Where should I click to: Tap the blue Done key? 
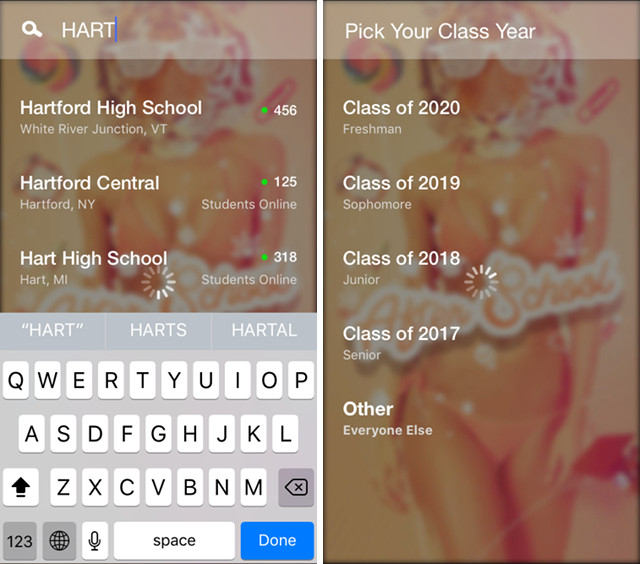coord(277,540)
